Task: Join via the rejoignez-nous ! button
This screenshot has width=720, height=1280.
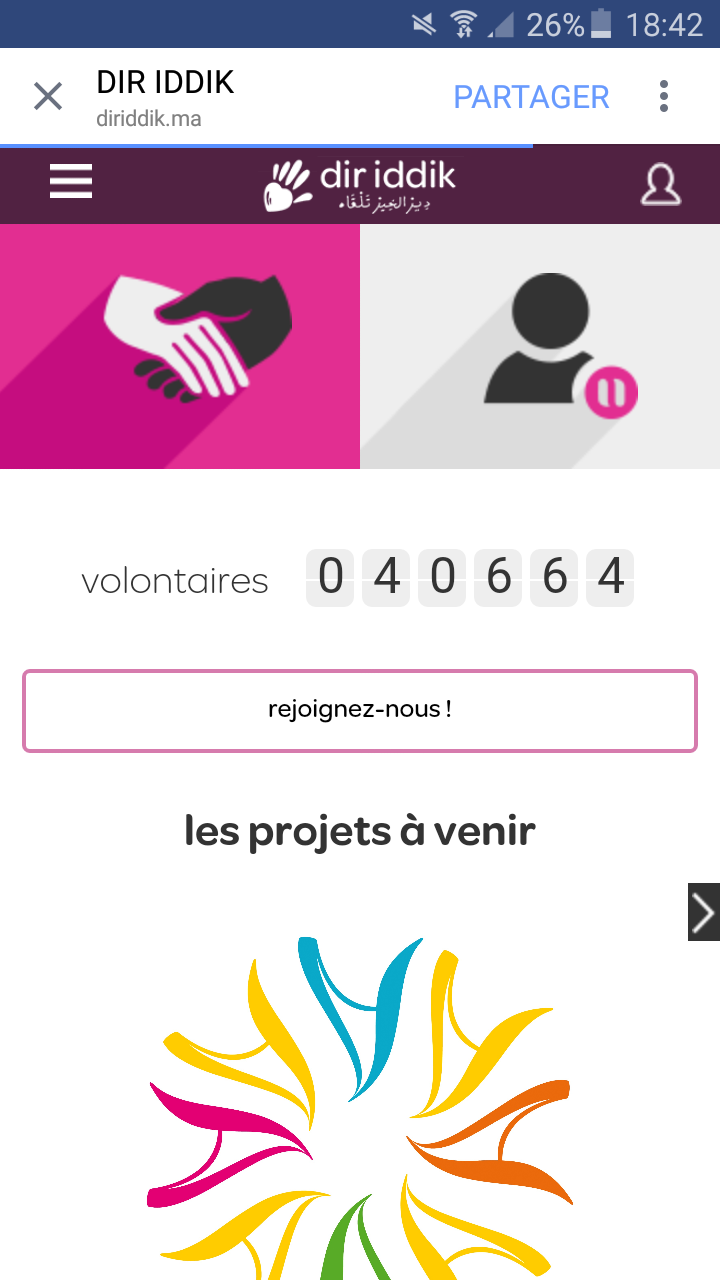Action: 360,710
